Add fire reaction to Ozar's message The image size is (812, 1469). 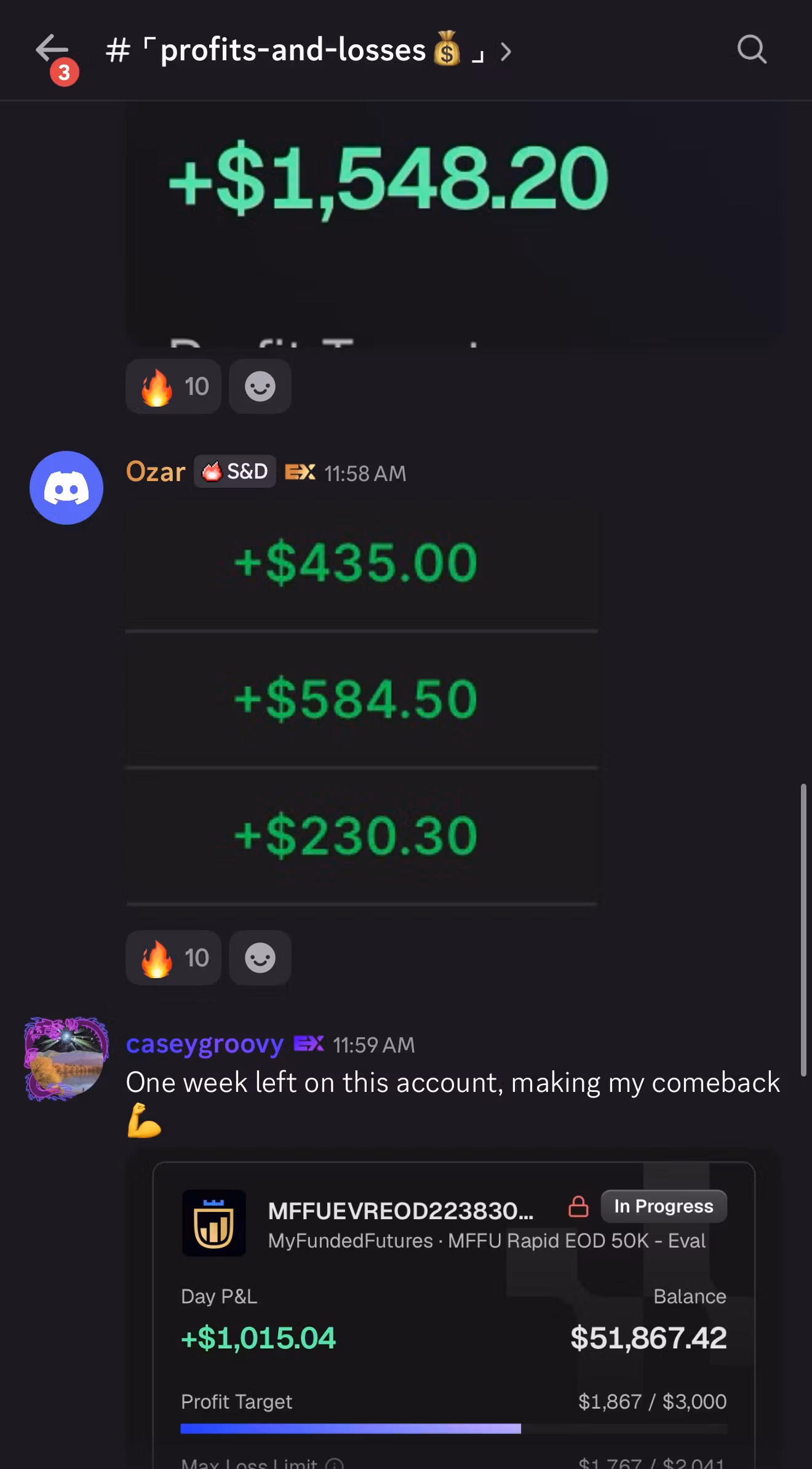173,958
